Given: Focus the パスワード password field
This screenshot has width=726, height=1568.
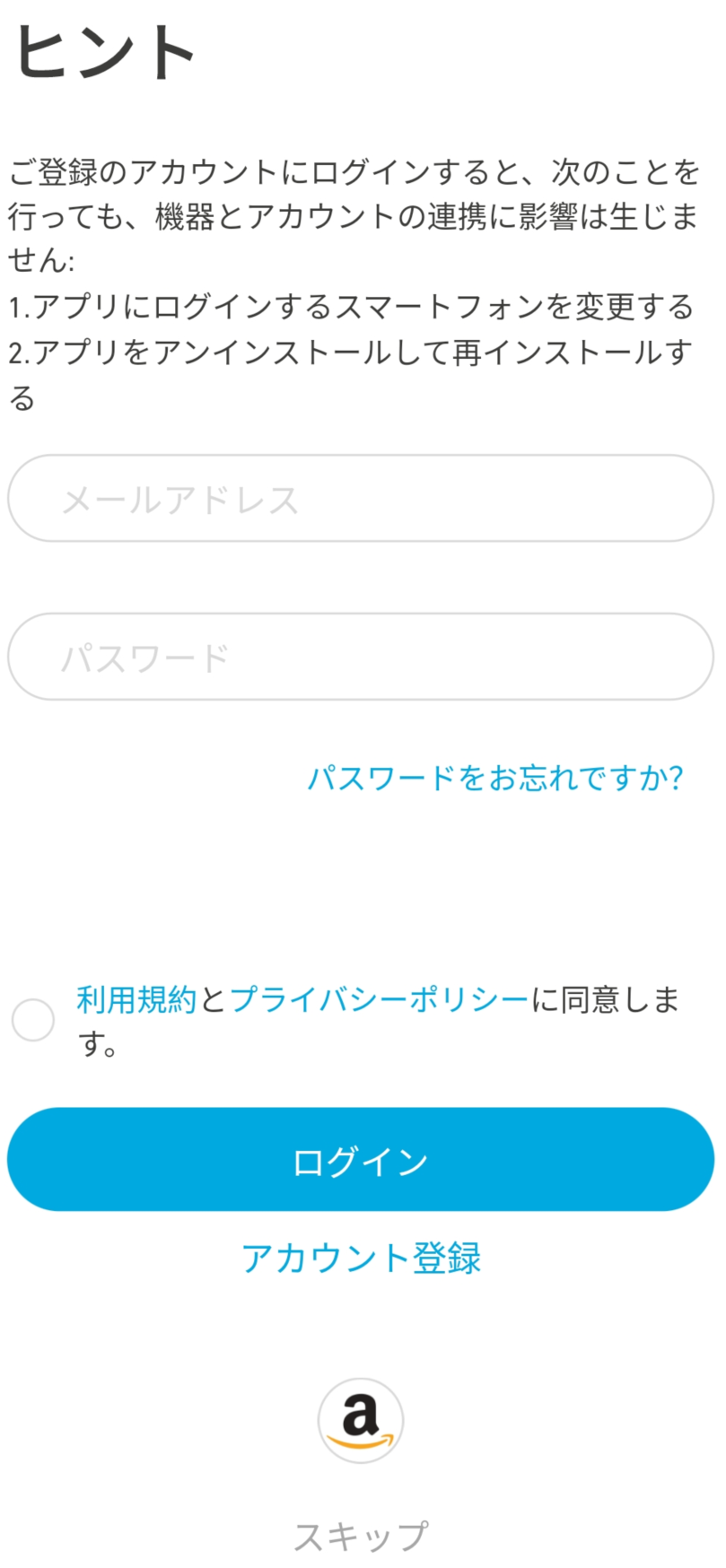Looking at the screenshot, I should [x=361, y=657].
